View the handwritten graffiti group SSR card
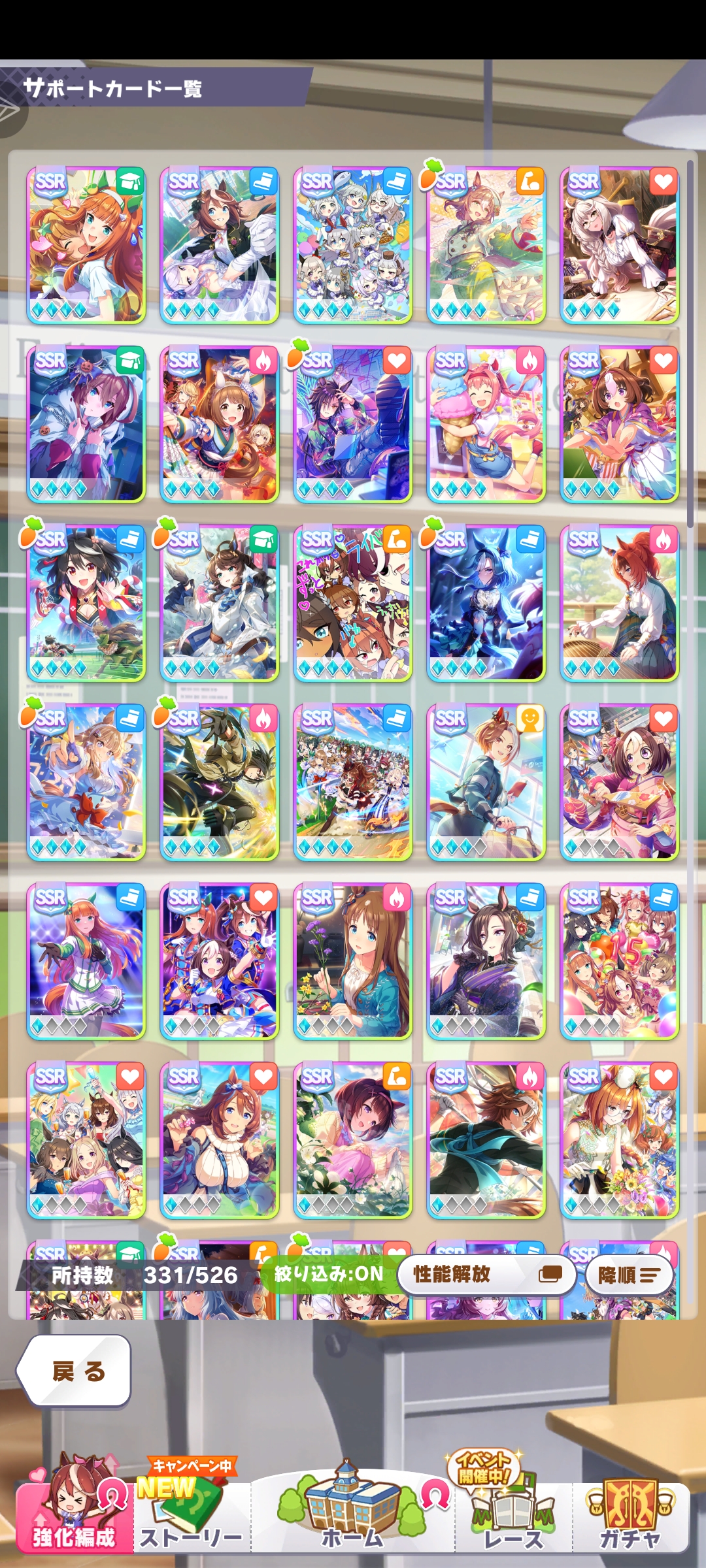Image resolution: width=706 pixels, height=1568 pixels. coord(352,604)
